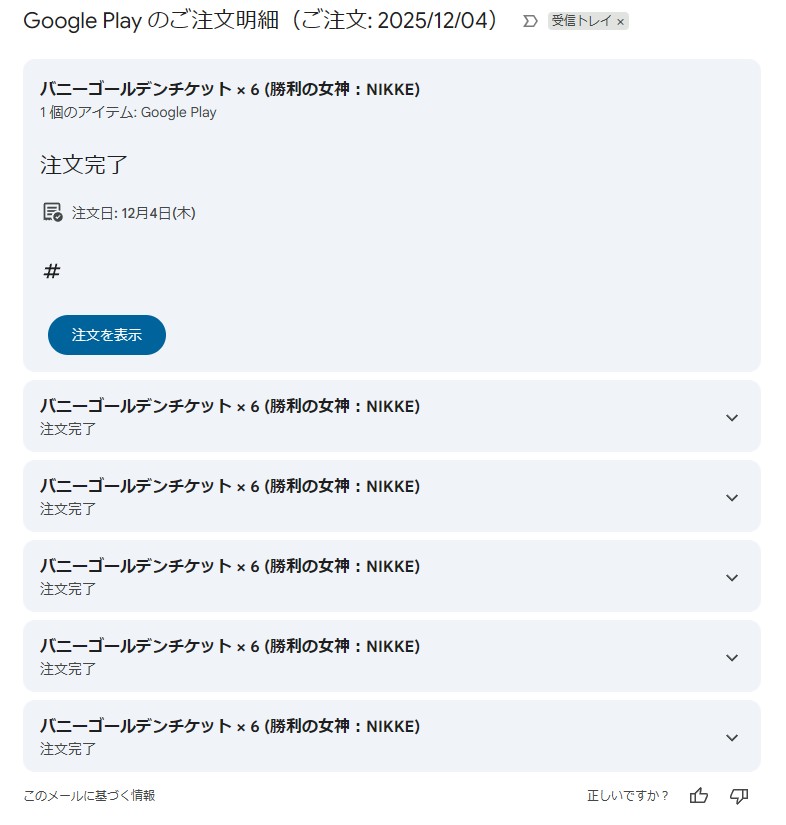This screenshot has width=786, height=825.
Task: Remove the 受信トレイ label with its x
Action: click(x=620, y=22)
